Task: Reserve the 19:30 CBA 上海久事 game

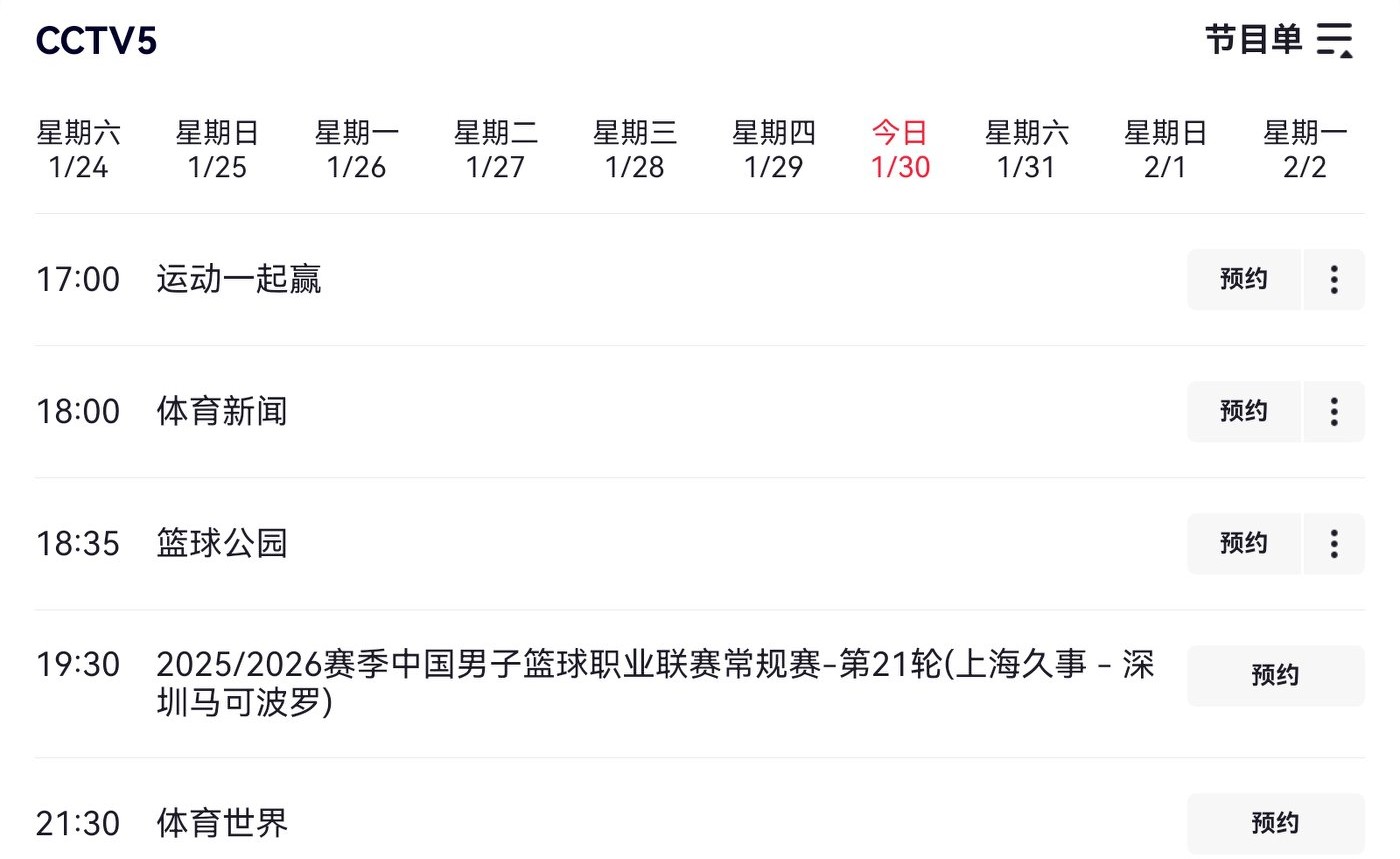Action: pos(1275,676)
